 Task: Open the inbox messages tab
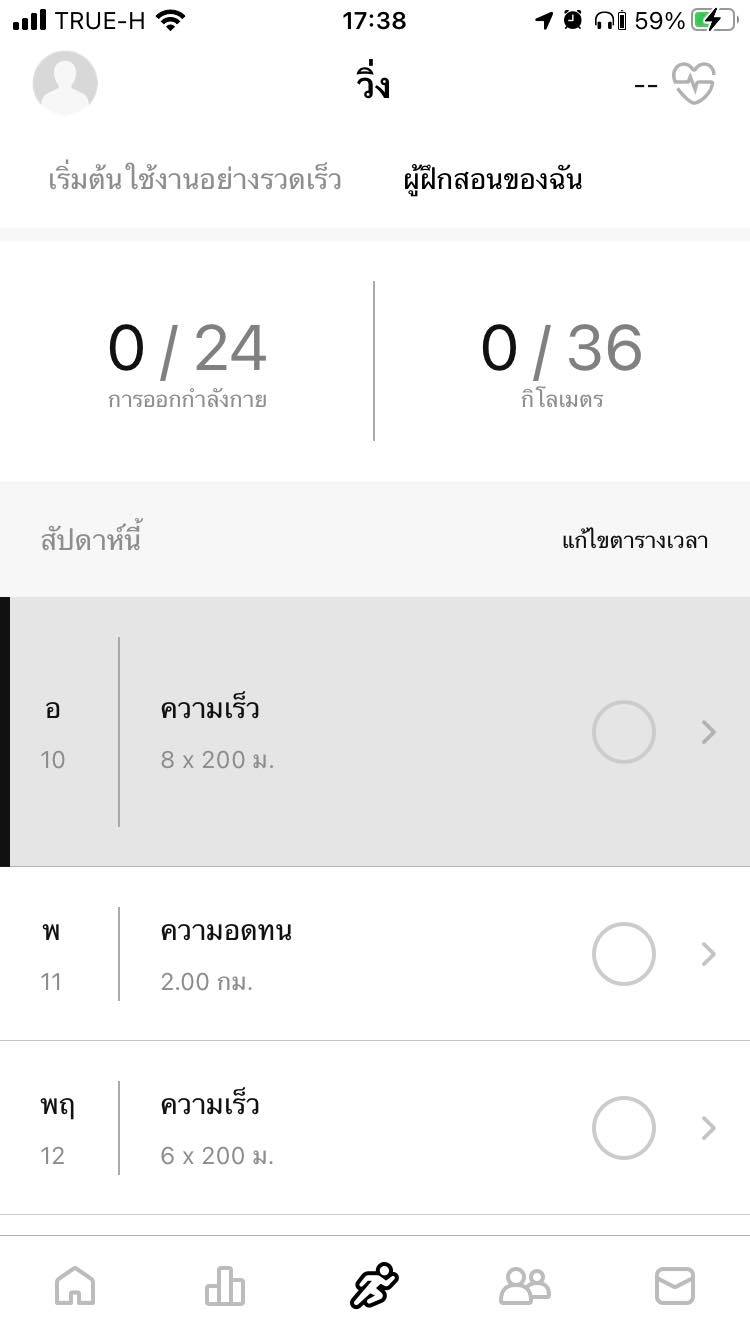click(x=674, y=1286)
